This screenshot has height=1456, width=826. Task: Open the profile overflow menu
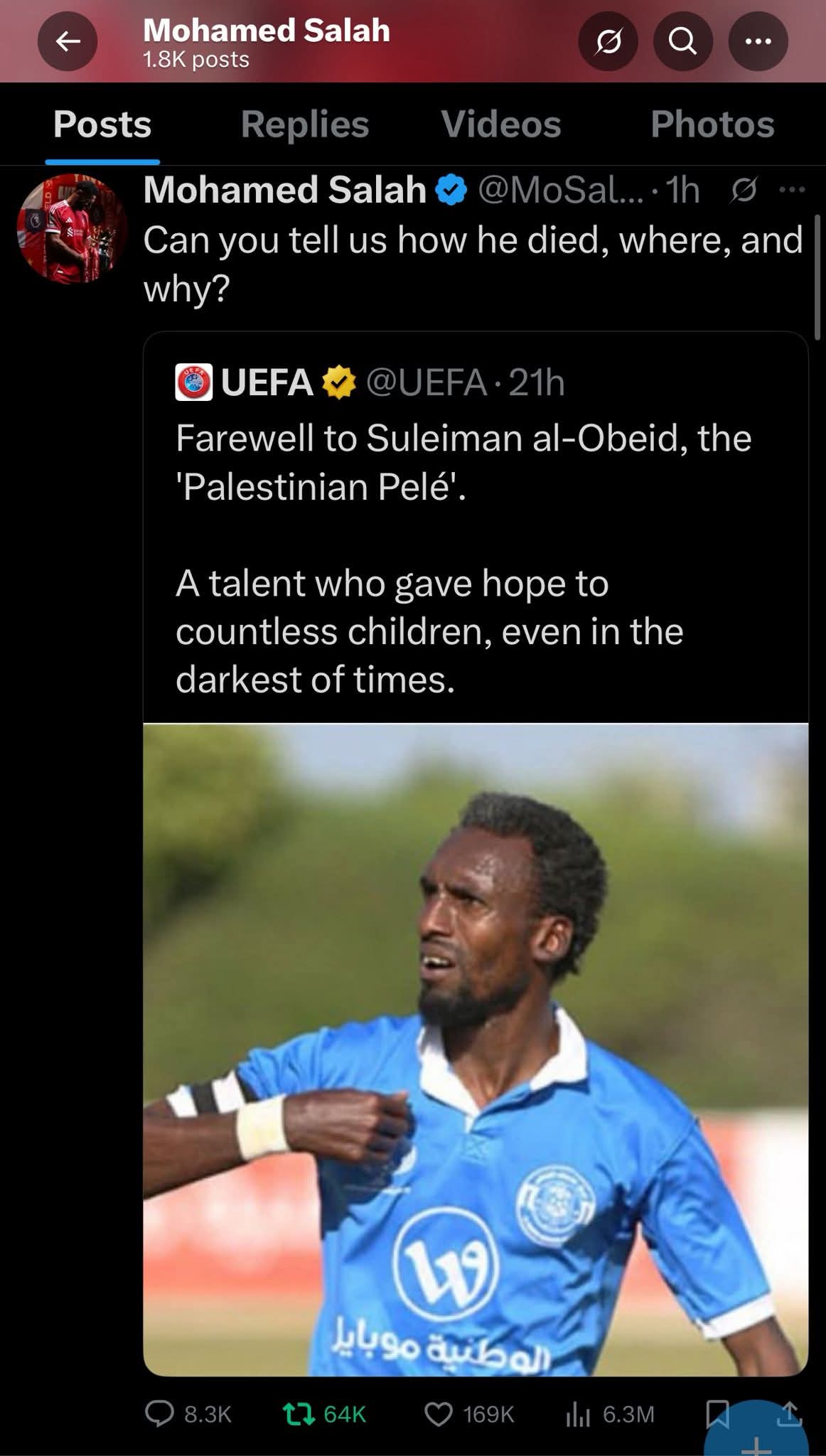click(758, 42)
